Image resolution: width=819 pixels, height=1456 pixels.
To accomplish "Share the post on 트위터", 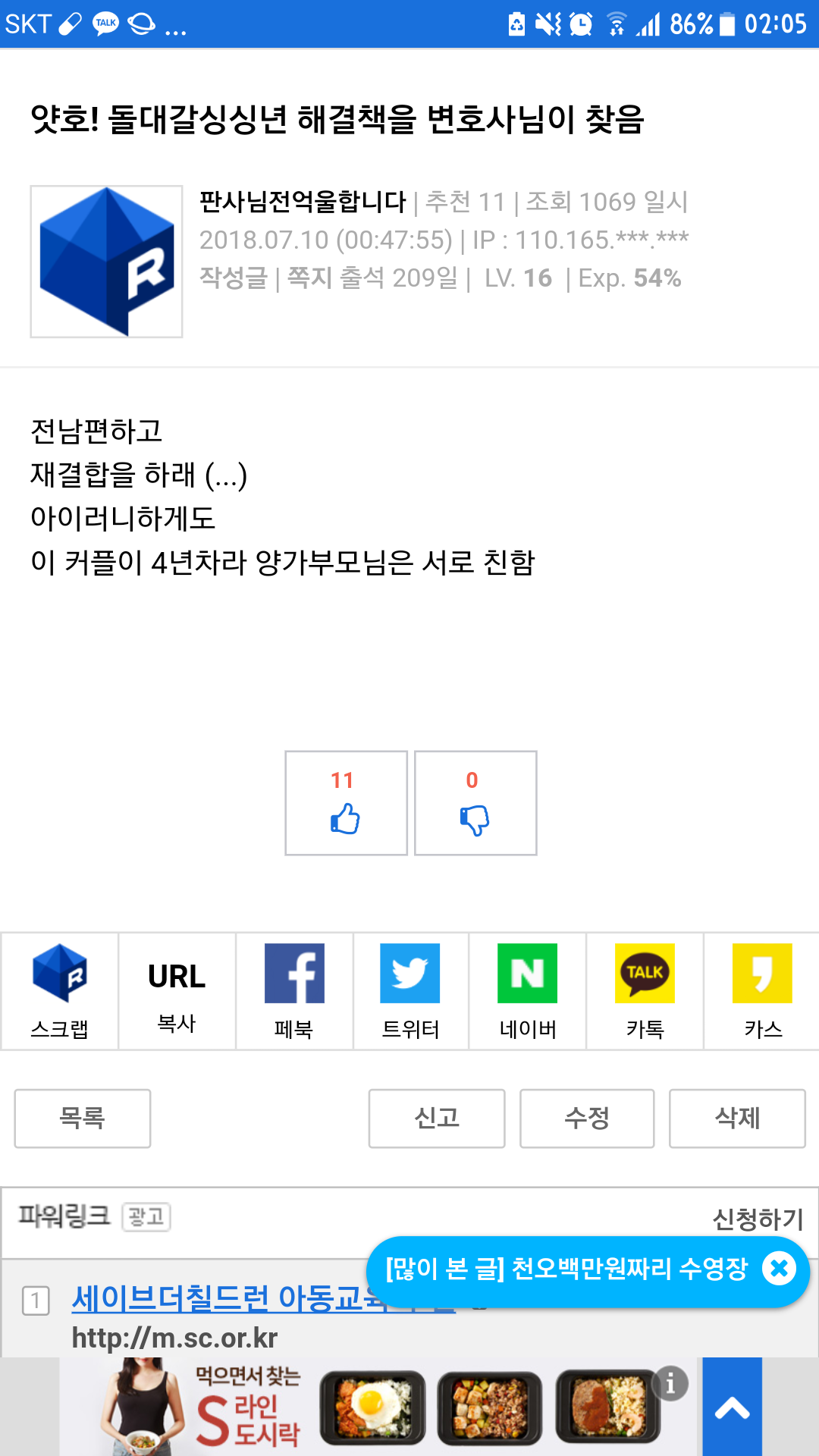I will (410, 991).
